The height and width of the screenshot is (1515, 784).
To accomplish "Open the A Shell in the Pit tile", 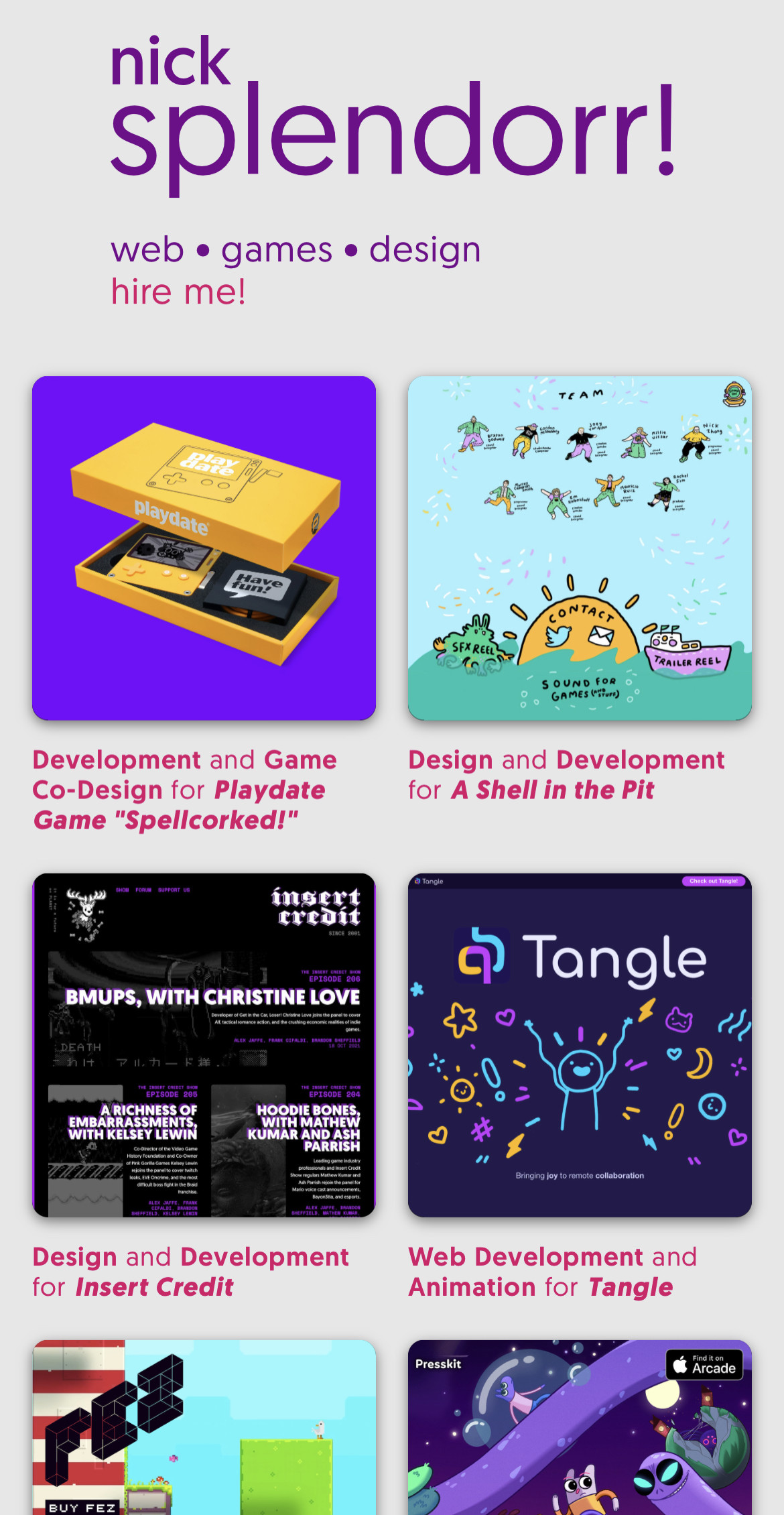I will [580, 548].
